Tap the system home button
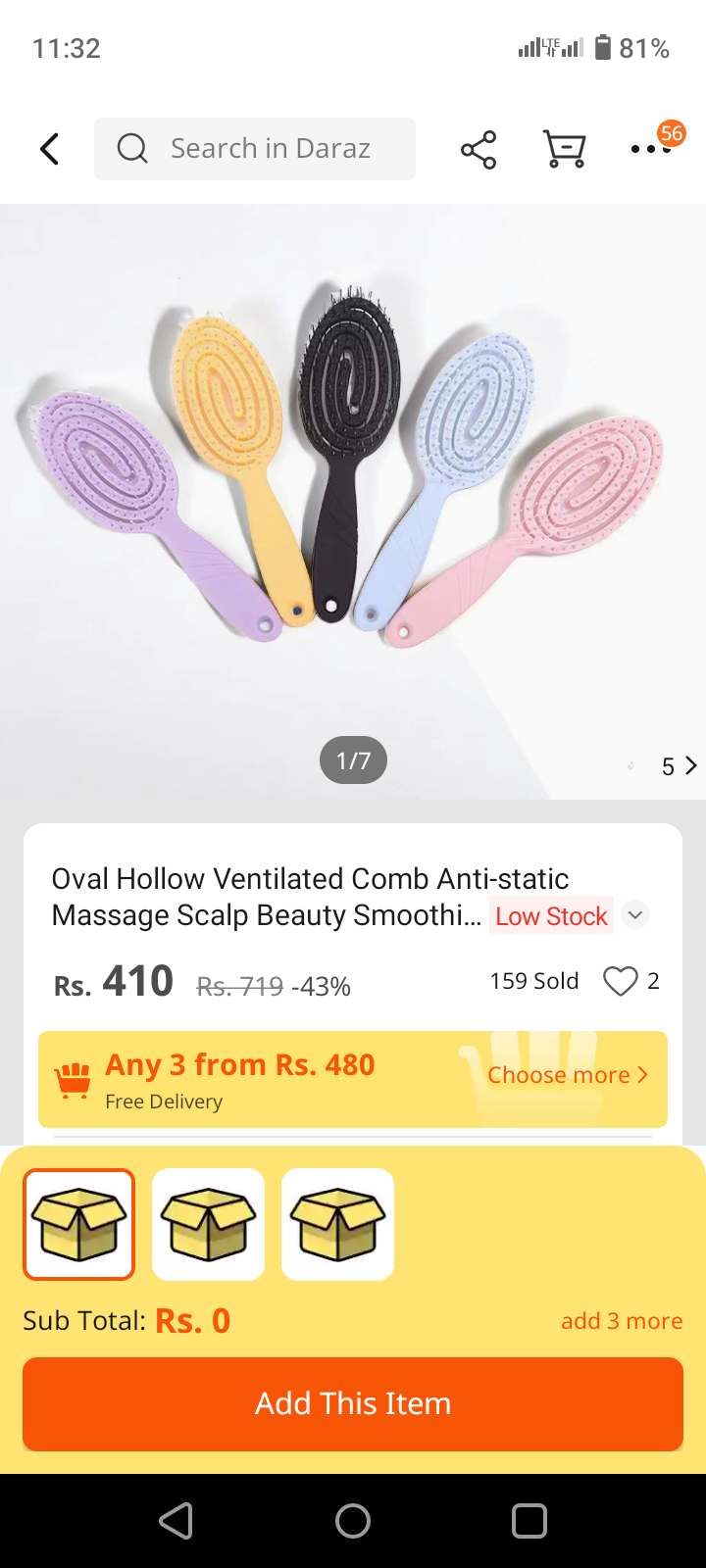 point(353,1521)
